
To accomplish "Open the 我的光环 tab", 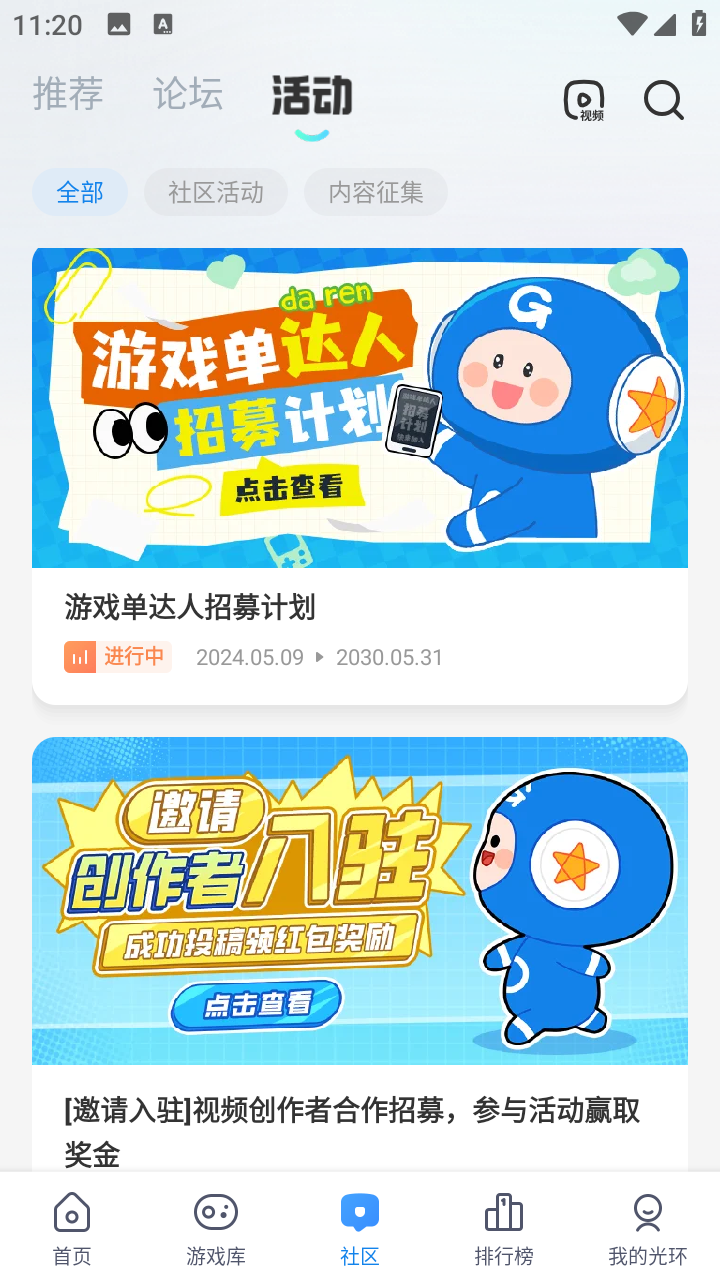I will click(x=648, y=1229).
